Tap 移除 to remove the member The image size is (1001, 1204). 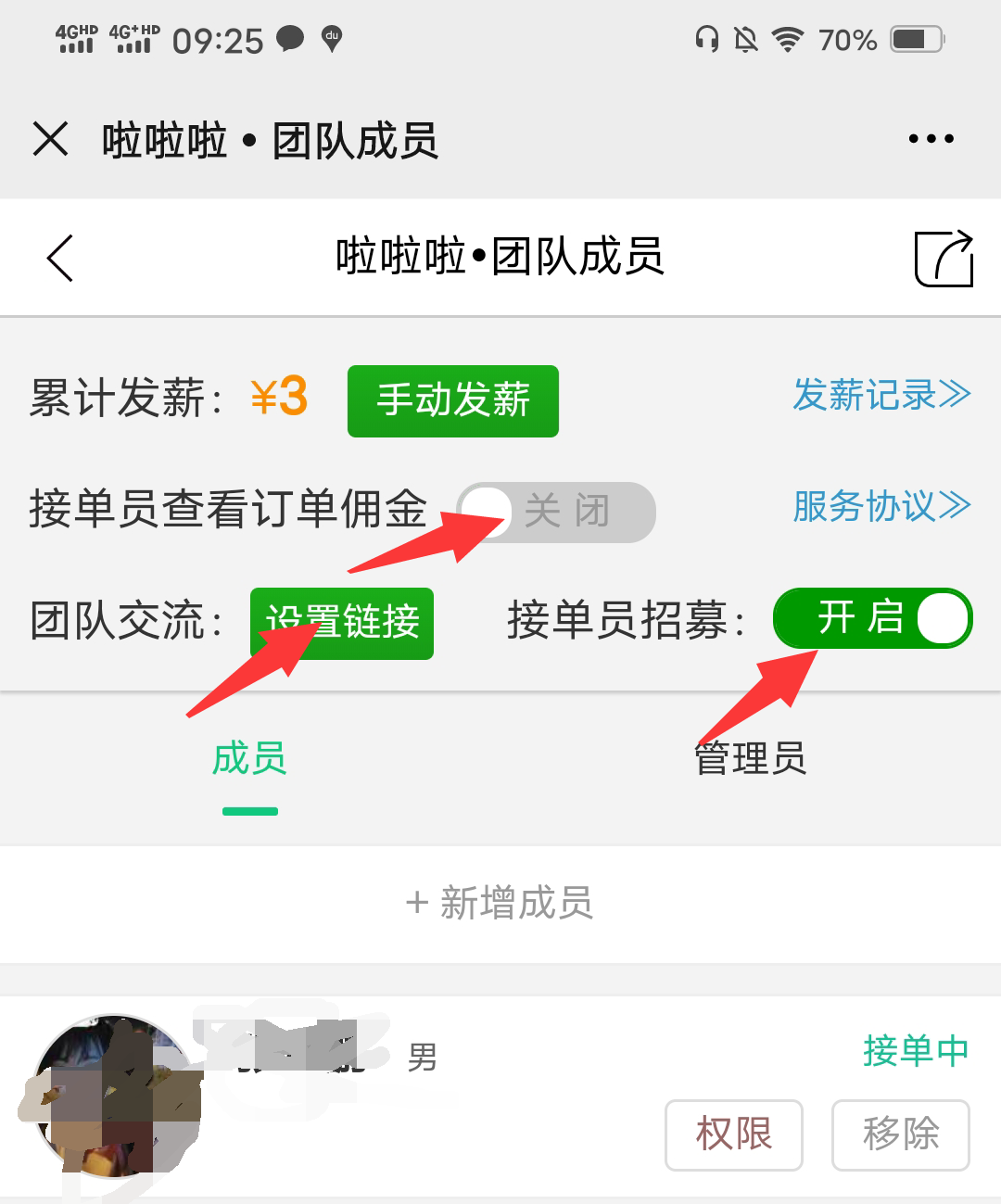click(900, 1134)
